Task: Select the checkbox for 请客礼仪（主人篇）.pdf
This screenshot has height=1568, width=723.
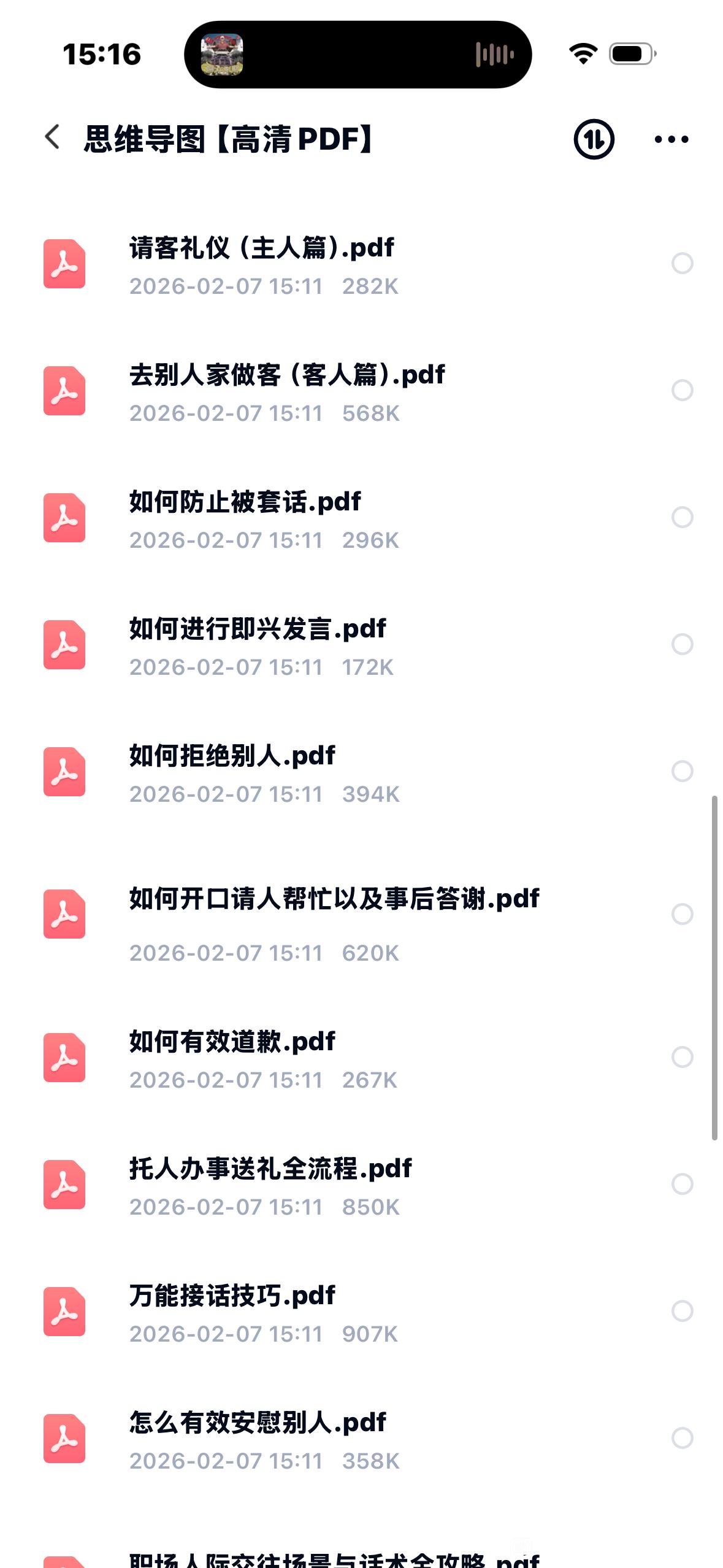Action: [682, 263]
